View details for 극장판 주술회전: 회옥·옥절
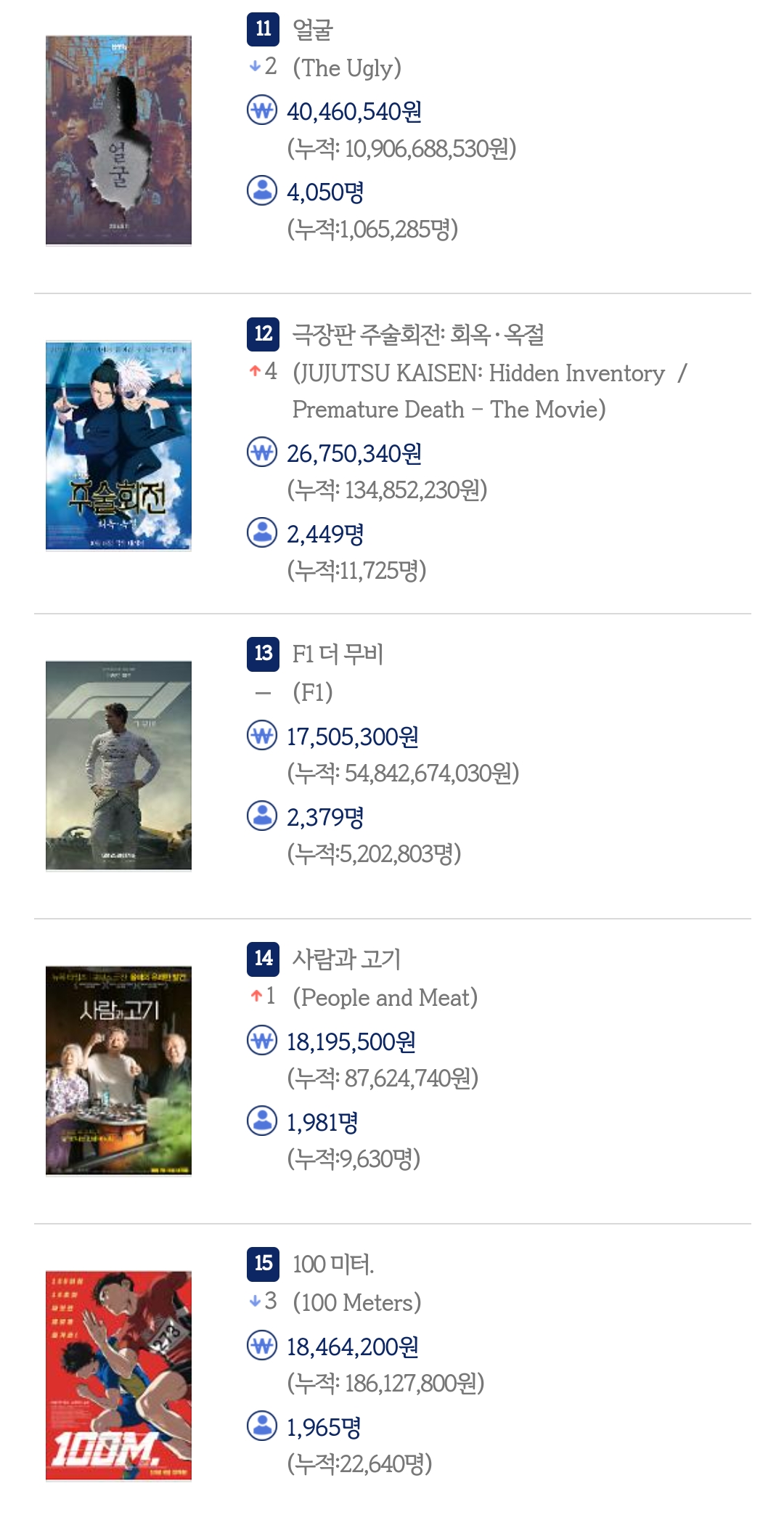Image resolution: width=784 pixels, height=1515 pixels. click(x=417, y=334)
